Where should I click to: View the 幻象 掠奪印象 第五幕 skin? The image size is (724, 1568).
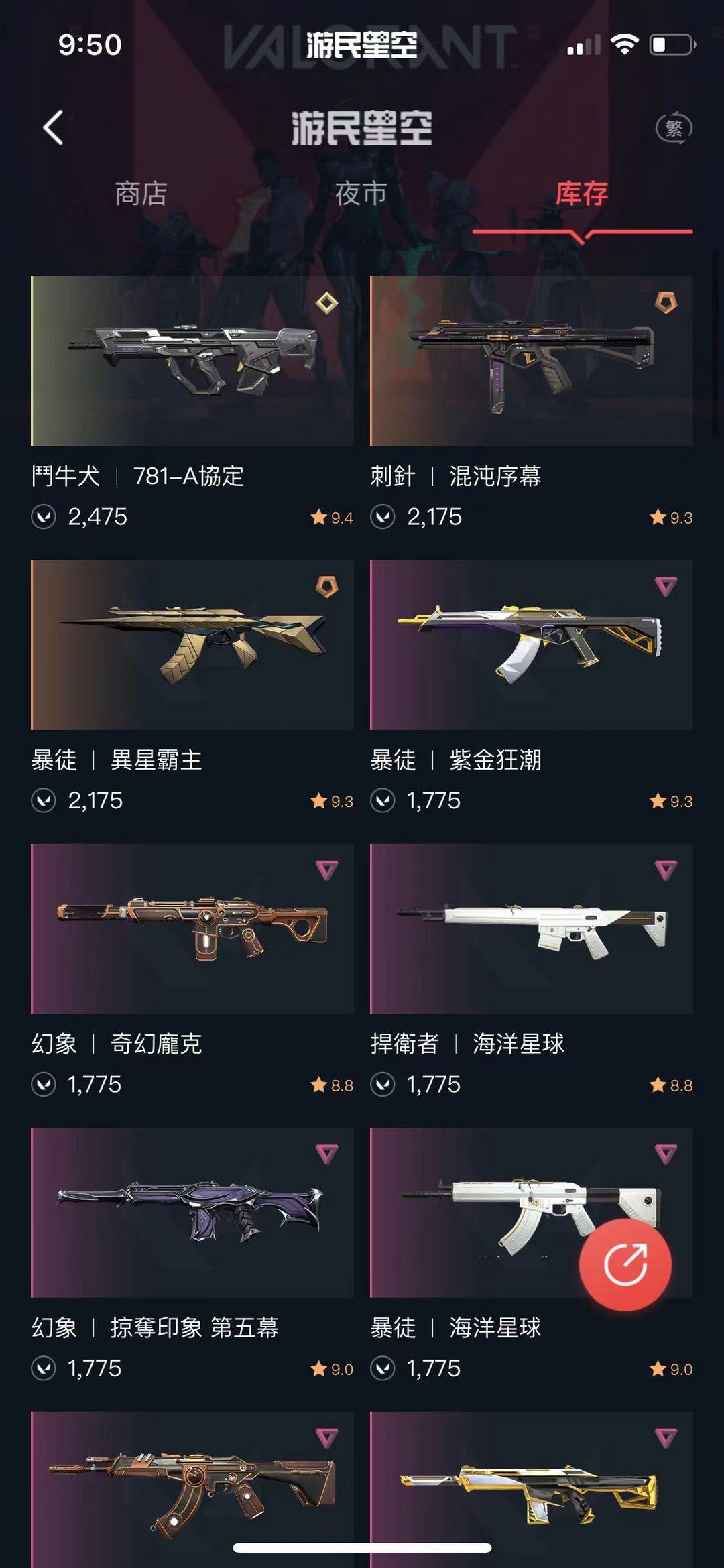tap(192, 1254)
